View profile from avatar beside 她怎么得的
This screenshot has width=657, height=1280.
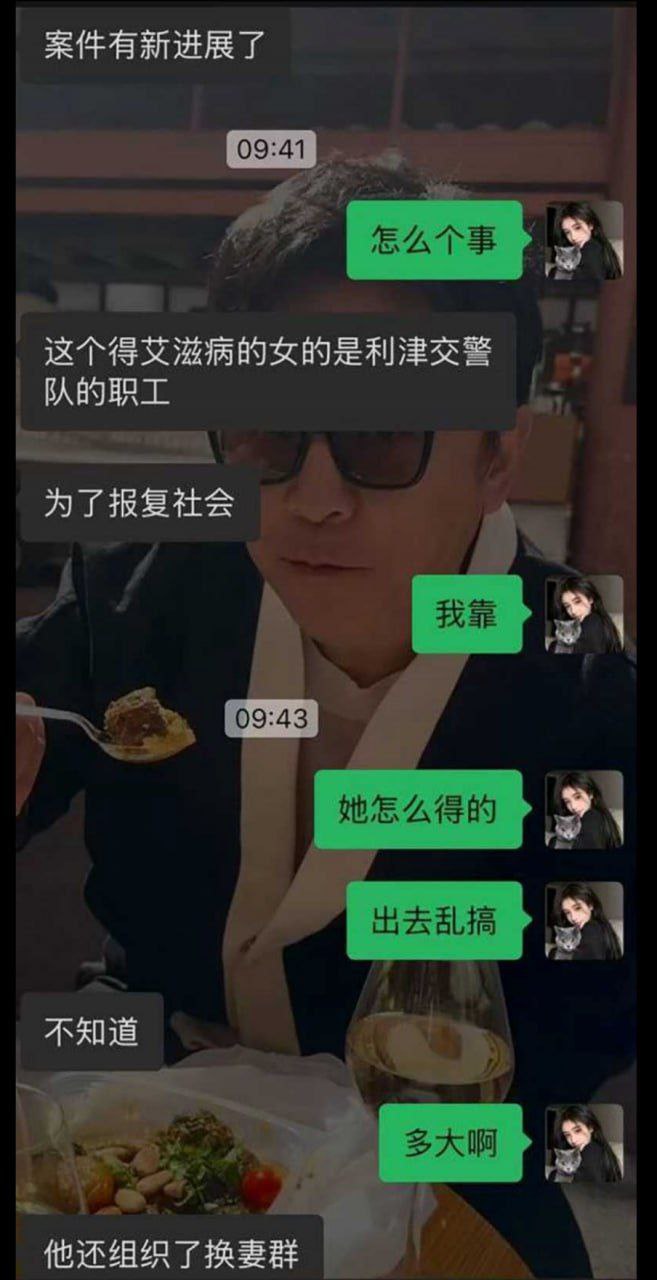point(584,809)
